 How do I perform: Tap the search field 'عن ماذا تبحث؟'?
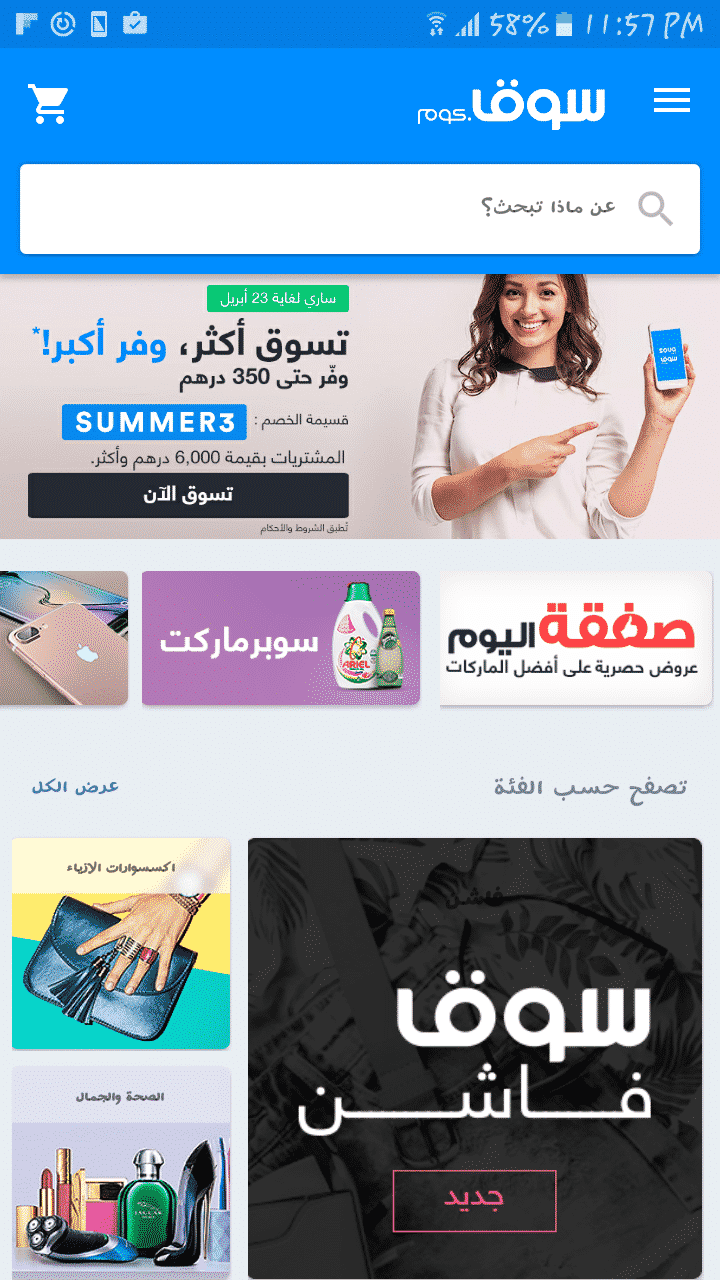pos(360,209)
